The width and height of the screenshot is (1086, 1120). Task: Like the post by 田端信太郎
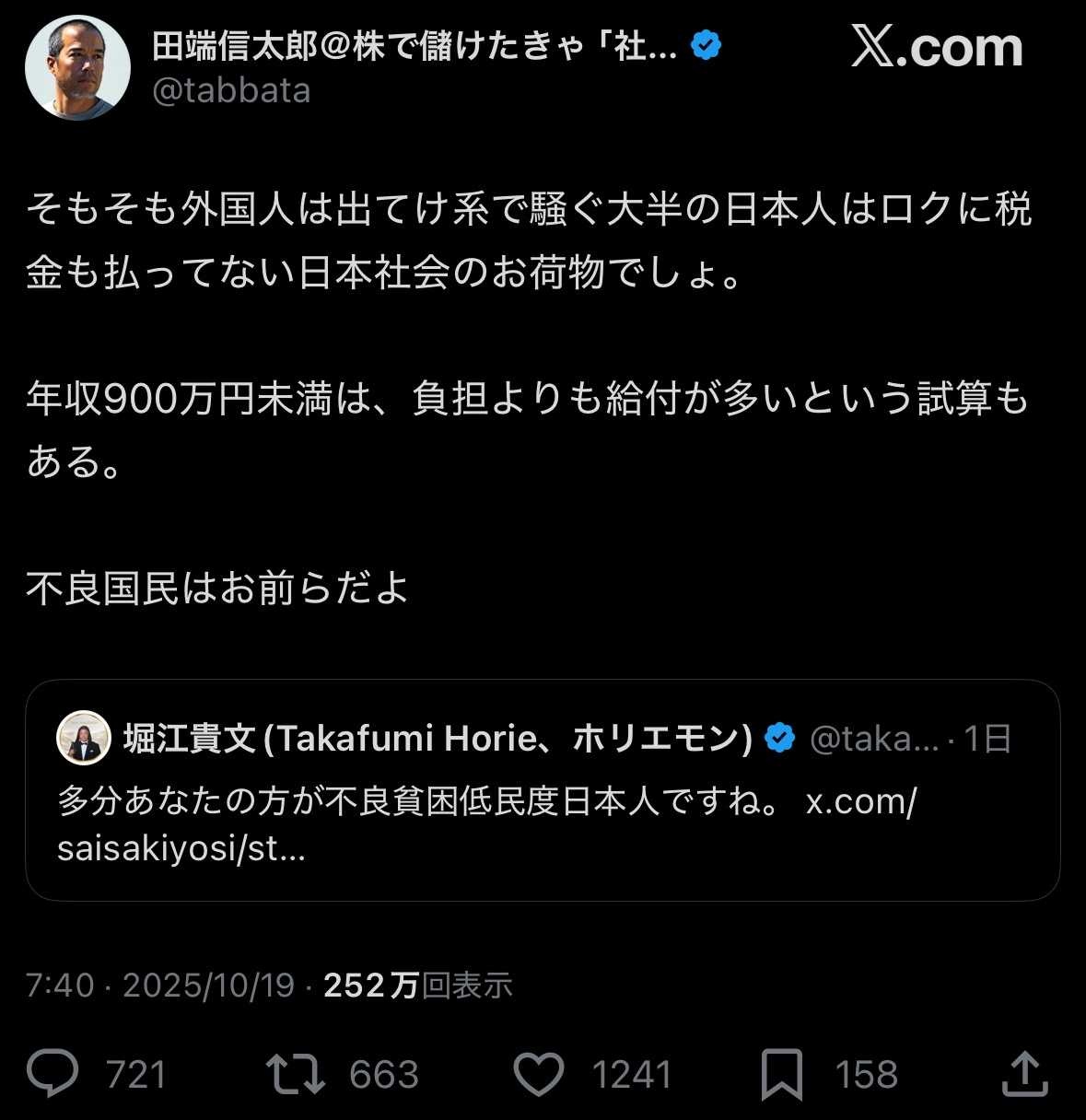click(x=538, y=1074)
